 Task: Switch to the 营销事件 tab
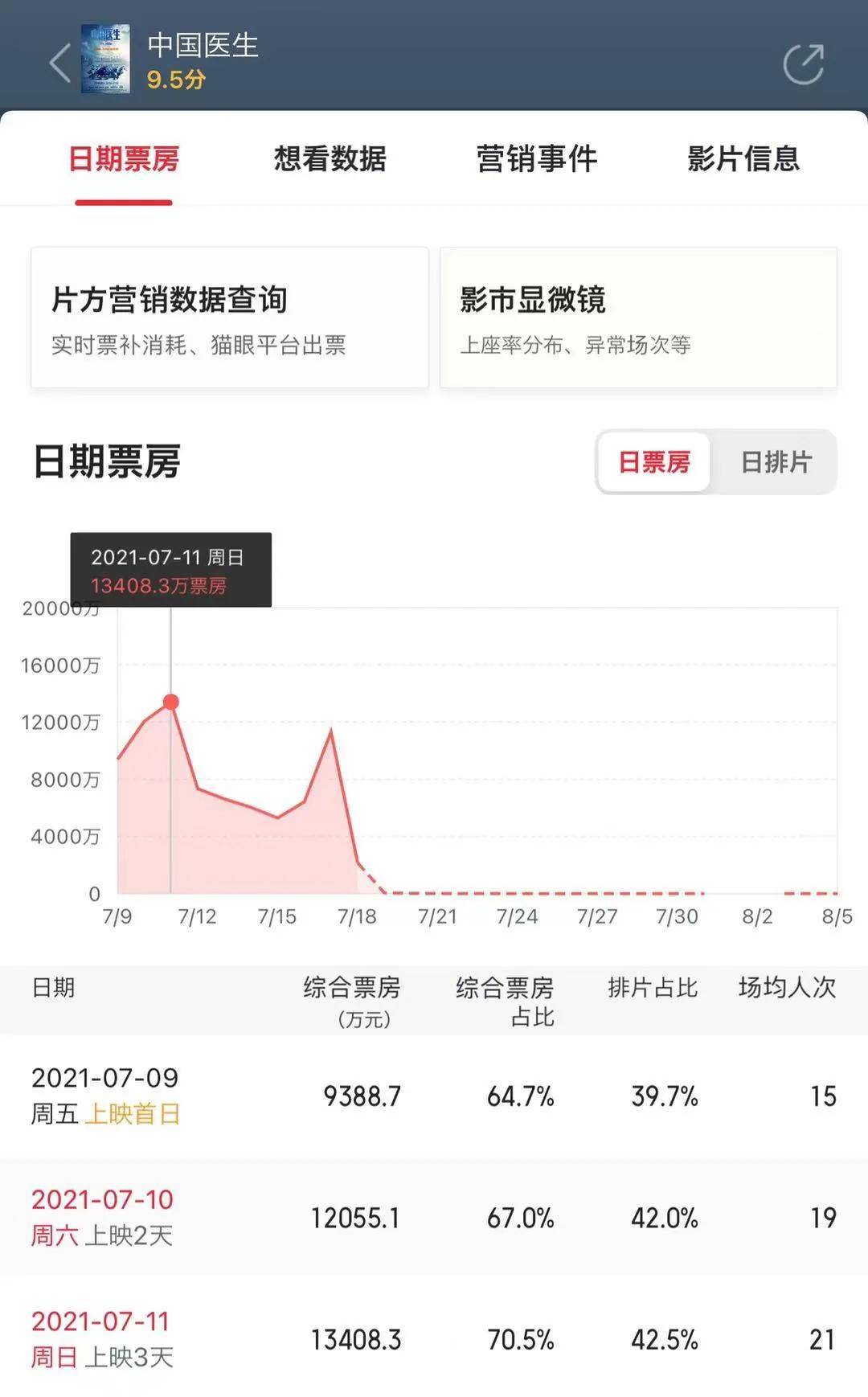tap(537, 158)
